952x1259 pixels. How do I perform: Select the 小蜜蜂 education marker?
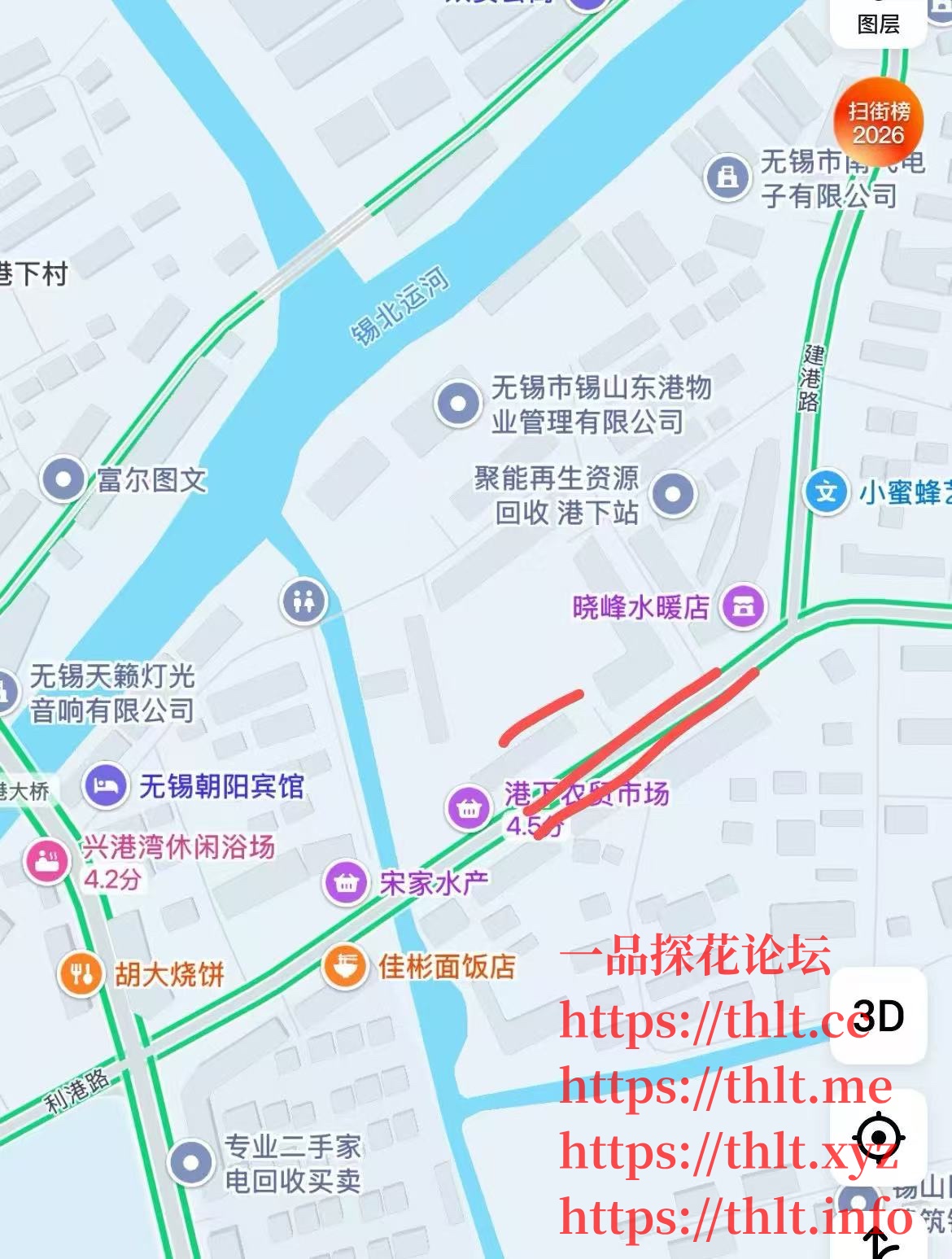pos(827,492)
